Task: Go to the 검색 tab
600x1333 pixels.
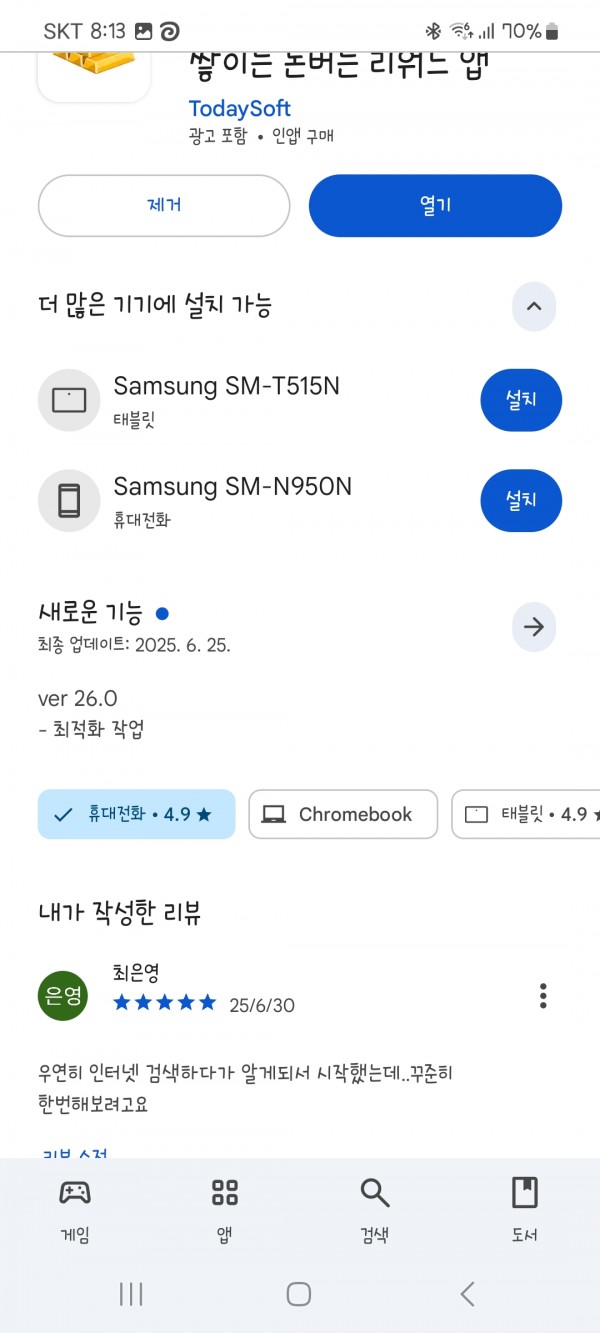Action: tap(375, 1209)
